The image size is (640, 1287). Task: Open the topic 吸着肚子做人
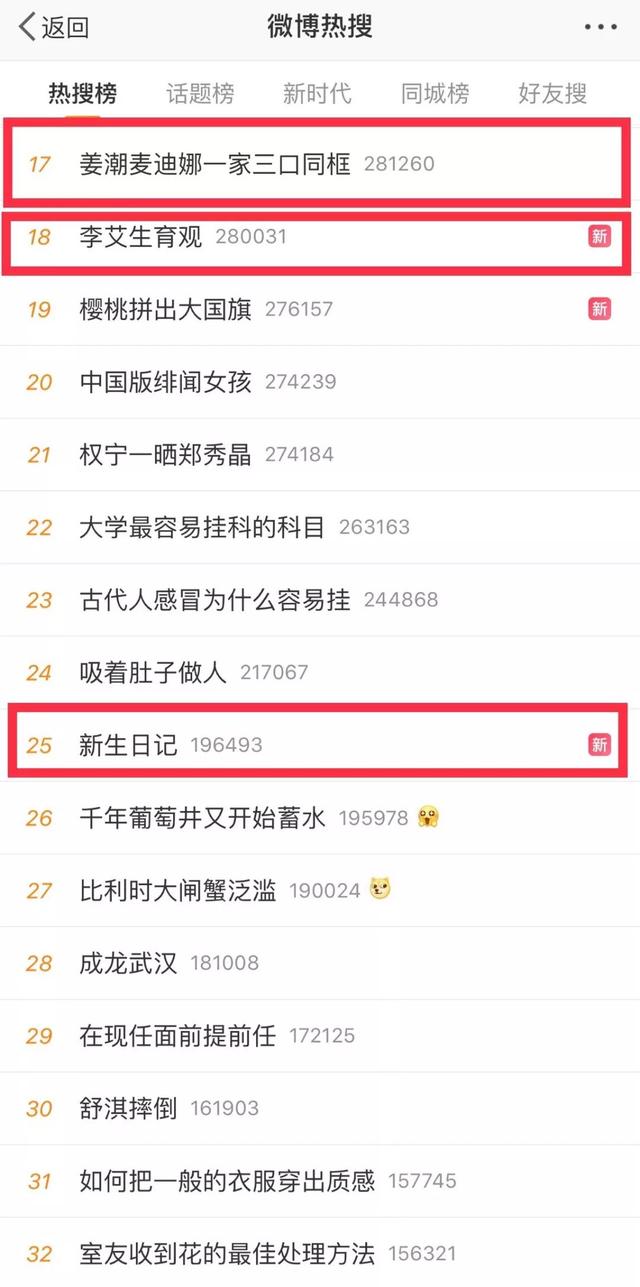click(320, 672)
